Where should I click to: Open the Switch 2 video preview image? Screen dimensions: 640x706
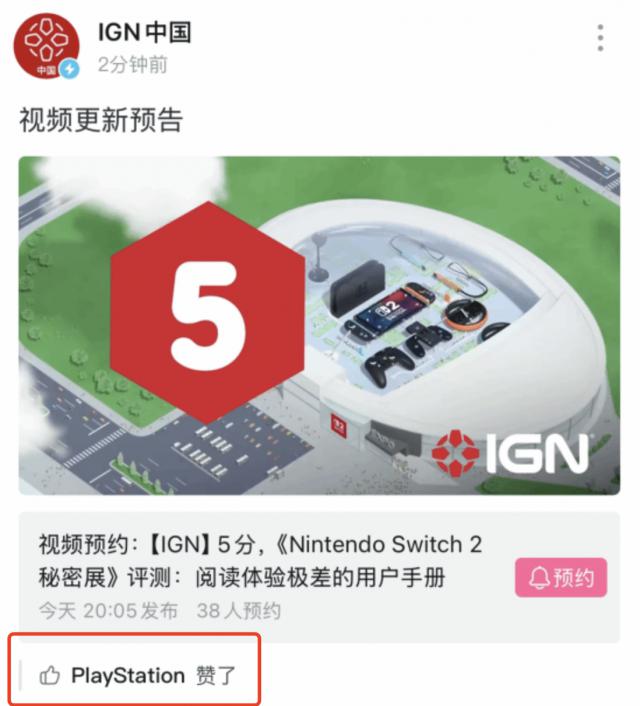(x=319, y=325)
